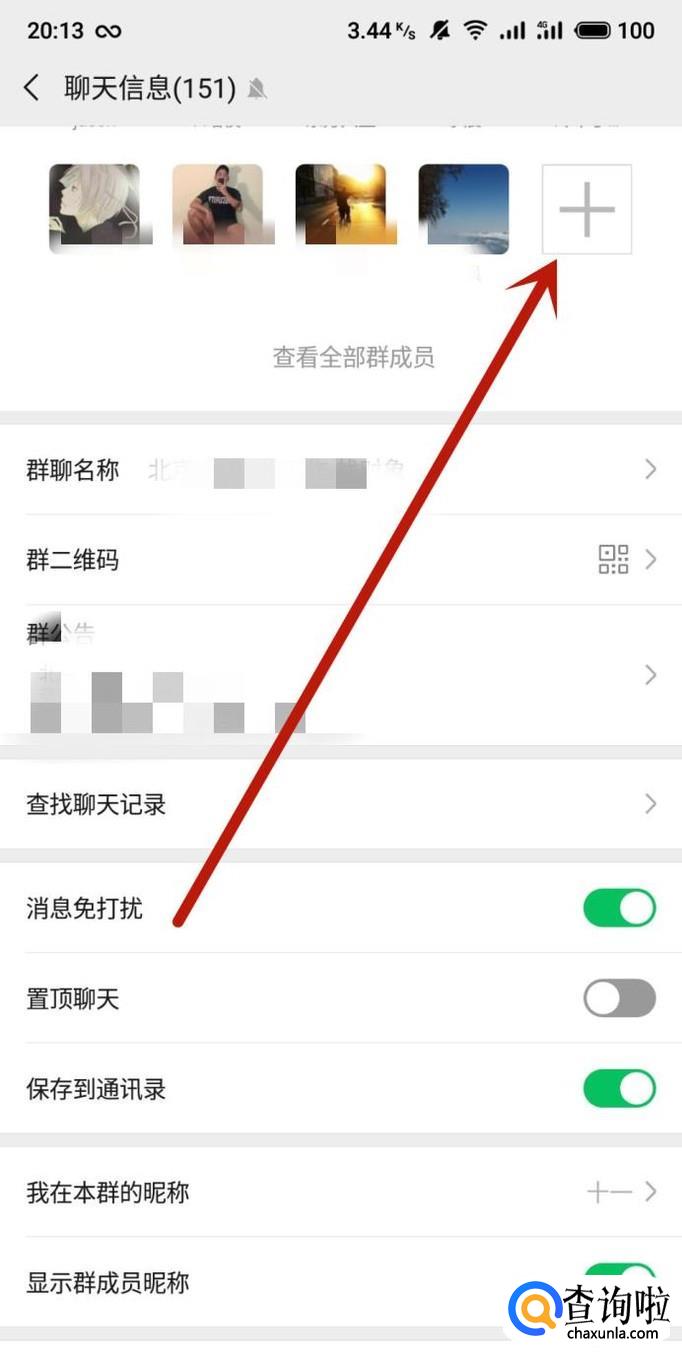Go back from chat info

coord(32,88)
